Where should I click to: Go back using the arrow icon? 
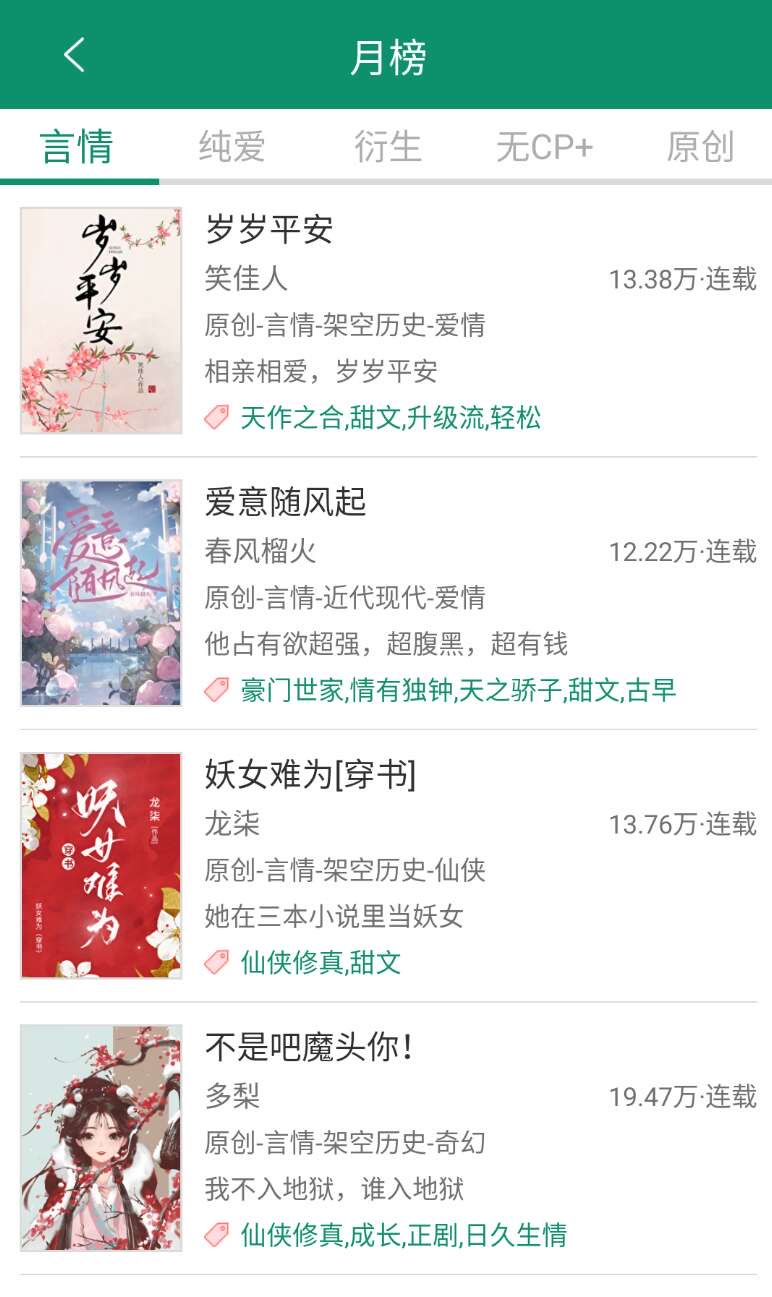(75, 55)
